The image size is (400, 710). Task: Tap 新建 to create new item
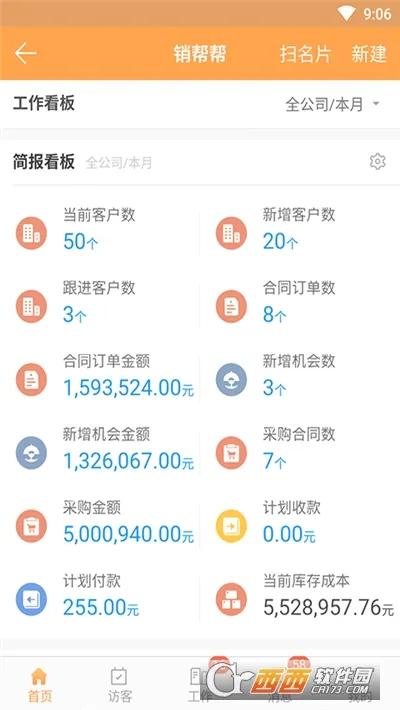pyautogui.click(x=369, y=54)
